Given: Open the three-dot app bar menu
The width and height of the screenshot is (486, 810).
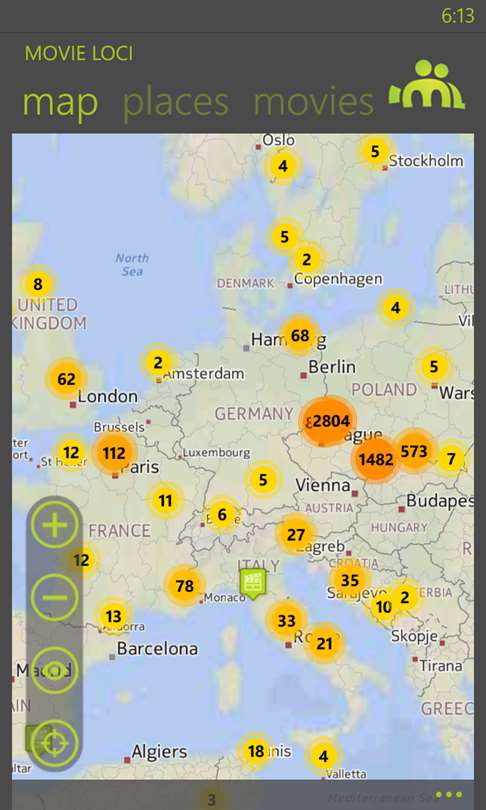Looking at the screenshot, I should (x=448, y=795).
